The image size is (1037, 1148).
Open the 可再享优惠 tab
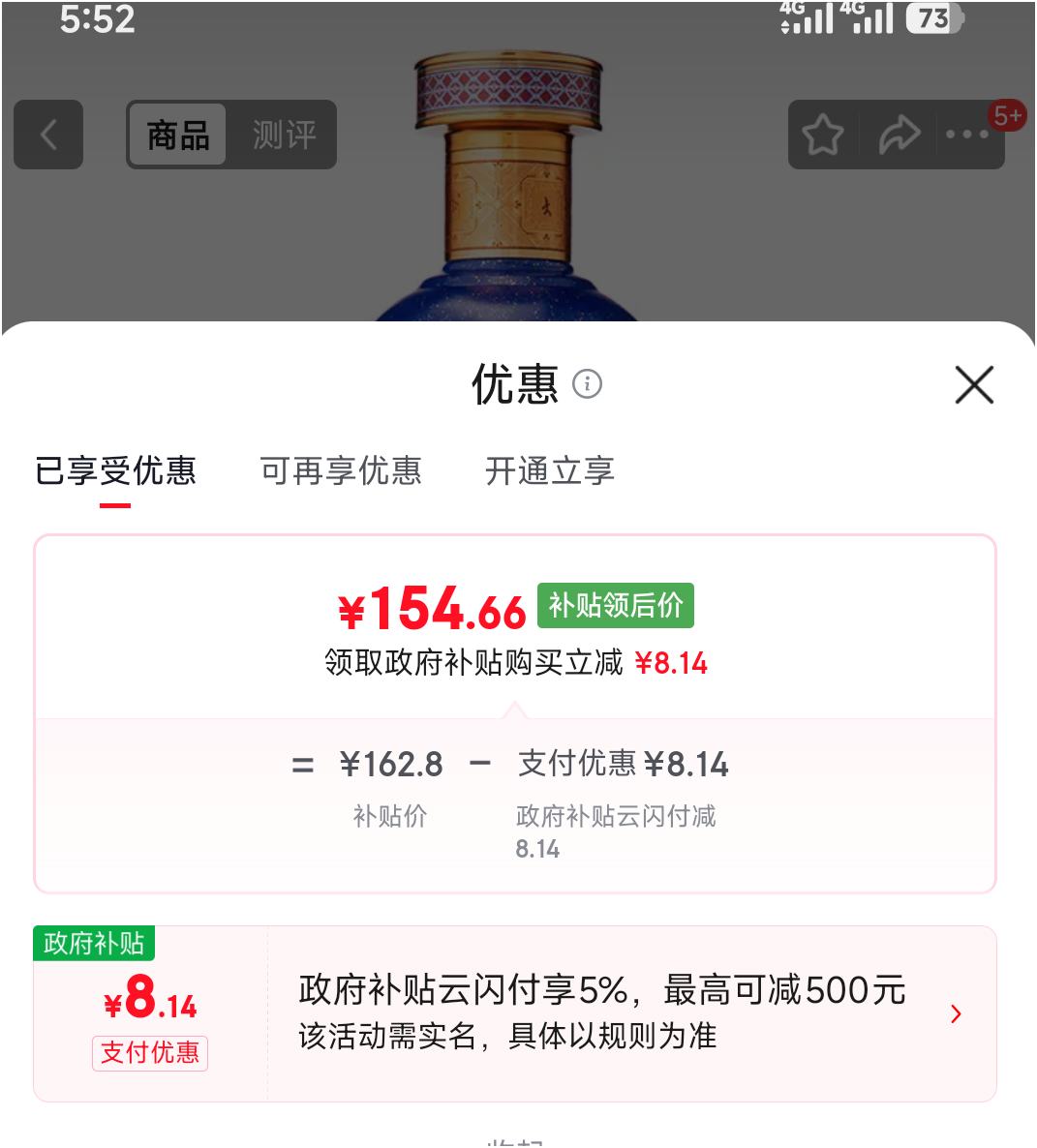(342, 471)
